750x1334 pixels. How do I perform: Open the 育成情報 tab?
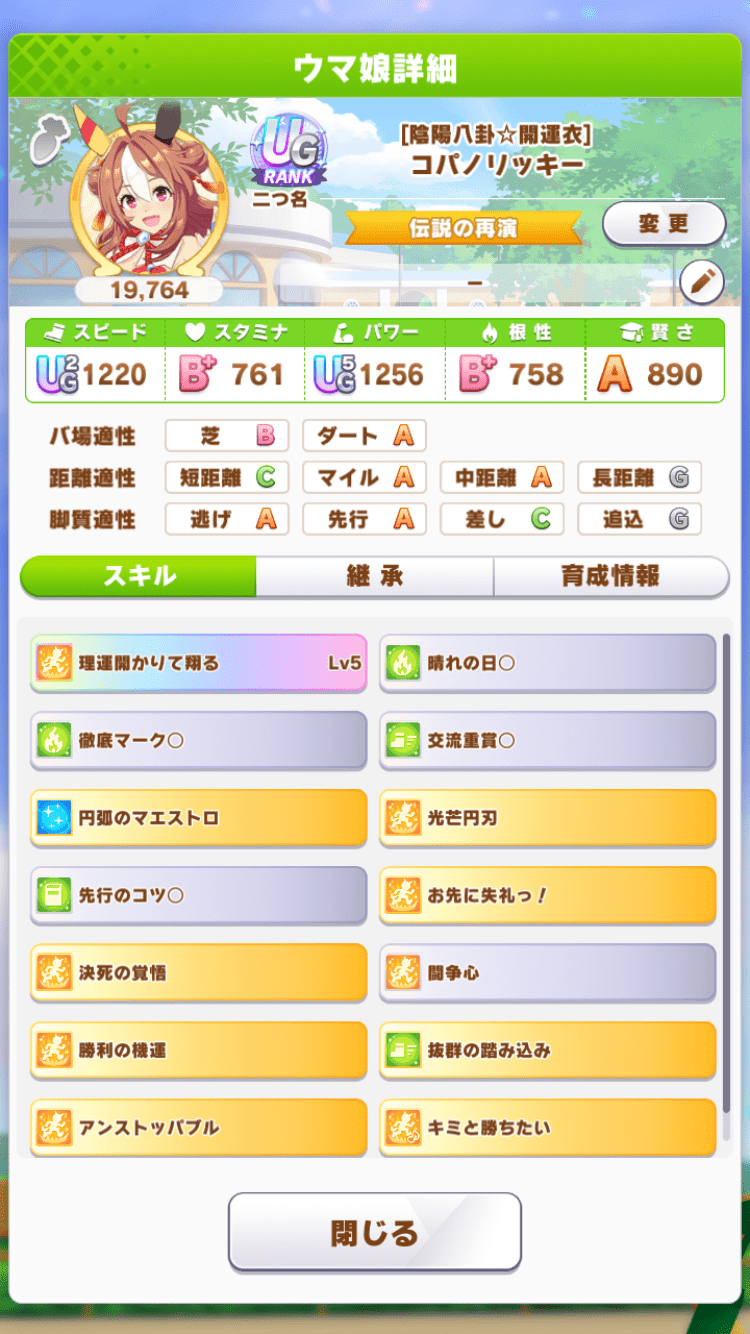[x=610, y=576]
